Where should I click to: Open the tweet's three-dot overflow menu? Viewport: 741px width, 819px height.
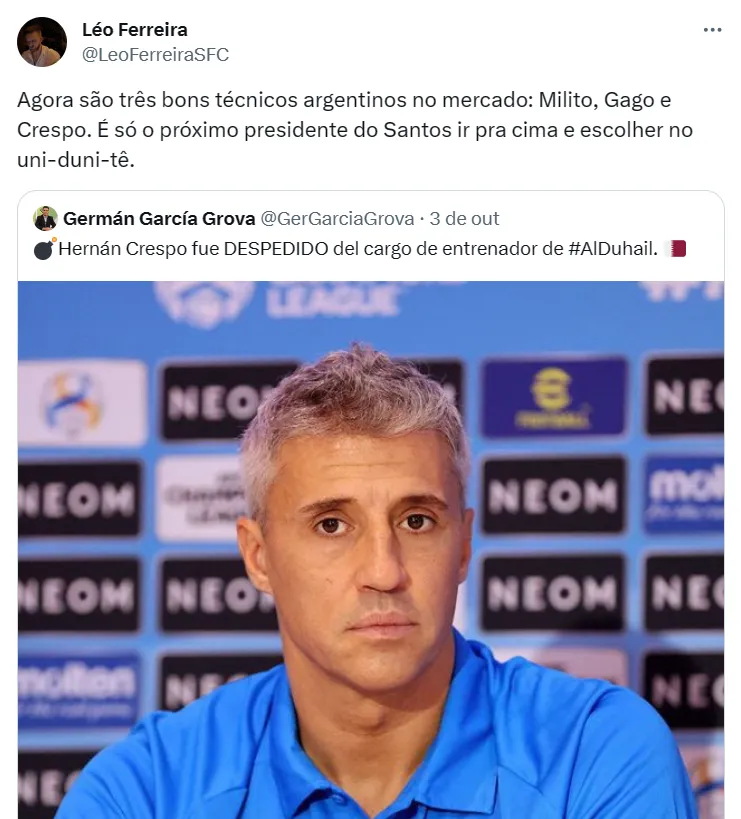click(x=712, y=31)
